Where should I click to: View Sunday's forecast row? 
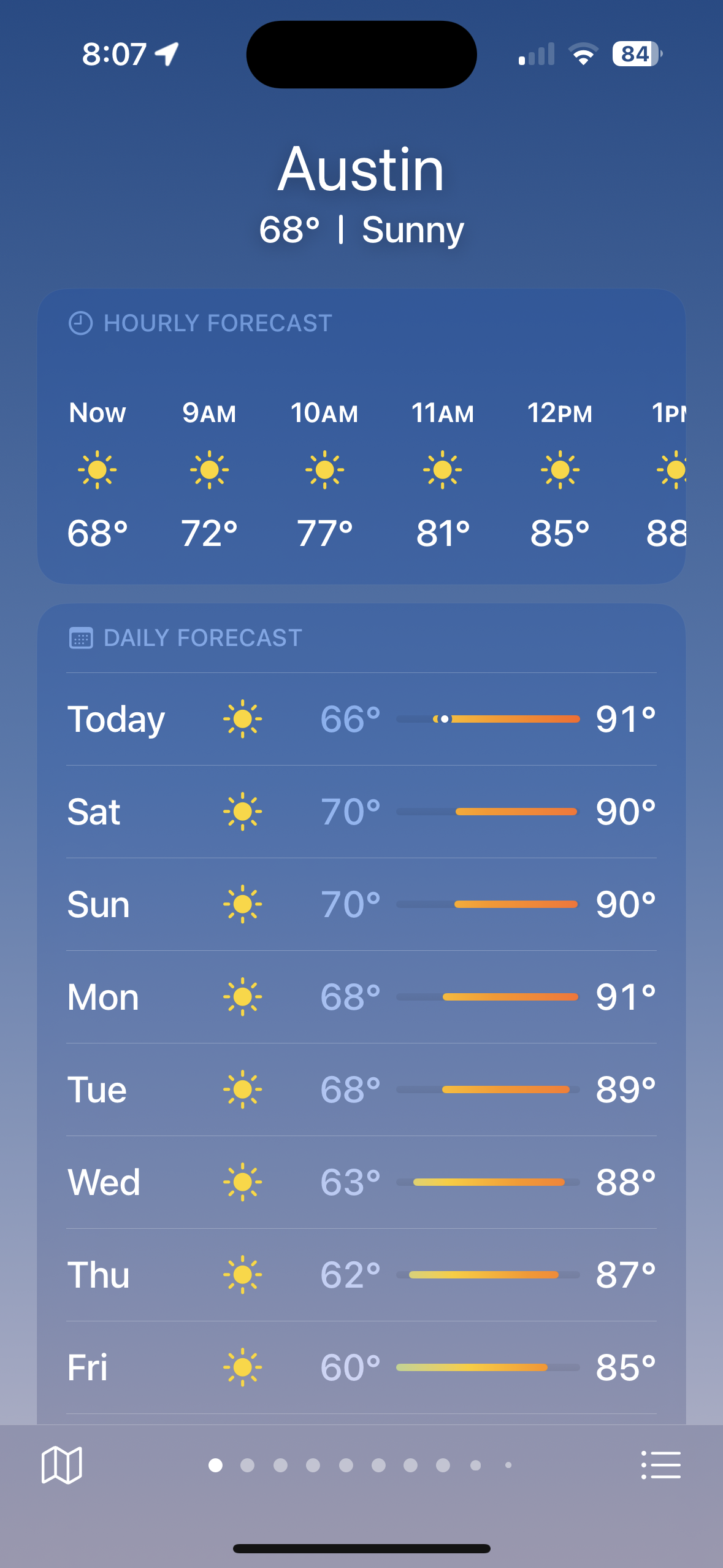click(361, 904)
